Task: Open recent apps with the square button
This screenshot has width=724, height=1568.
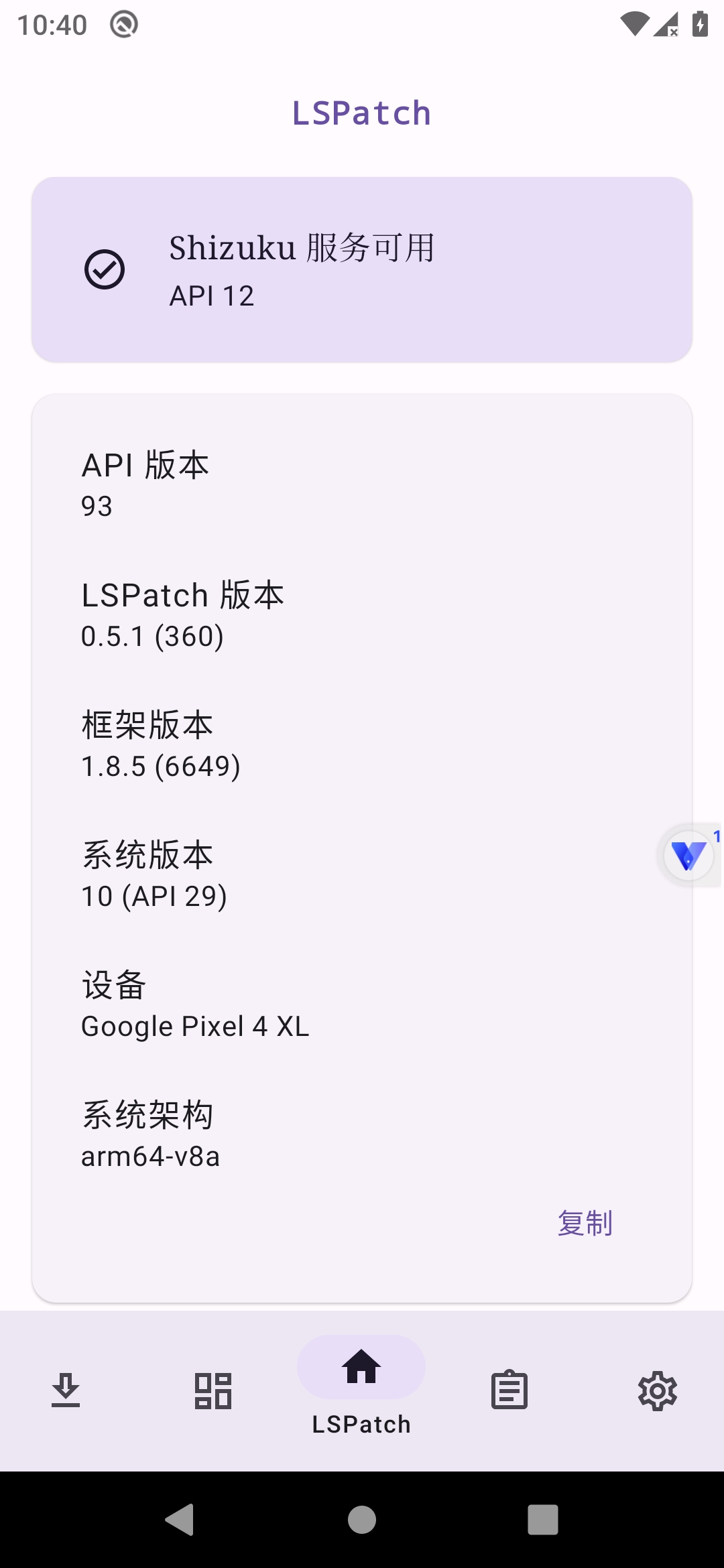Action: coord(543,1519)
